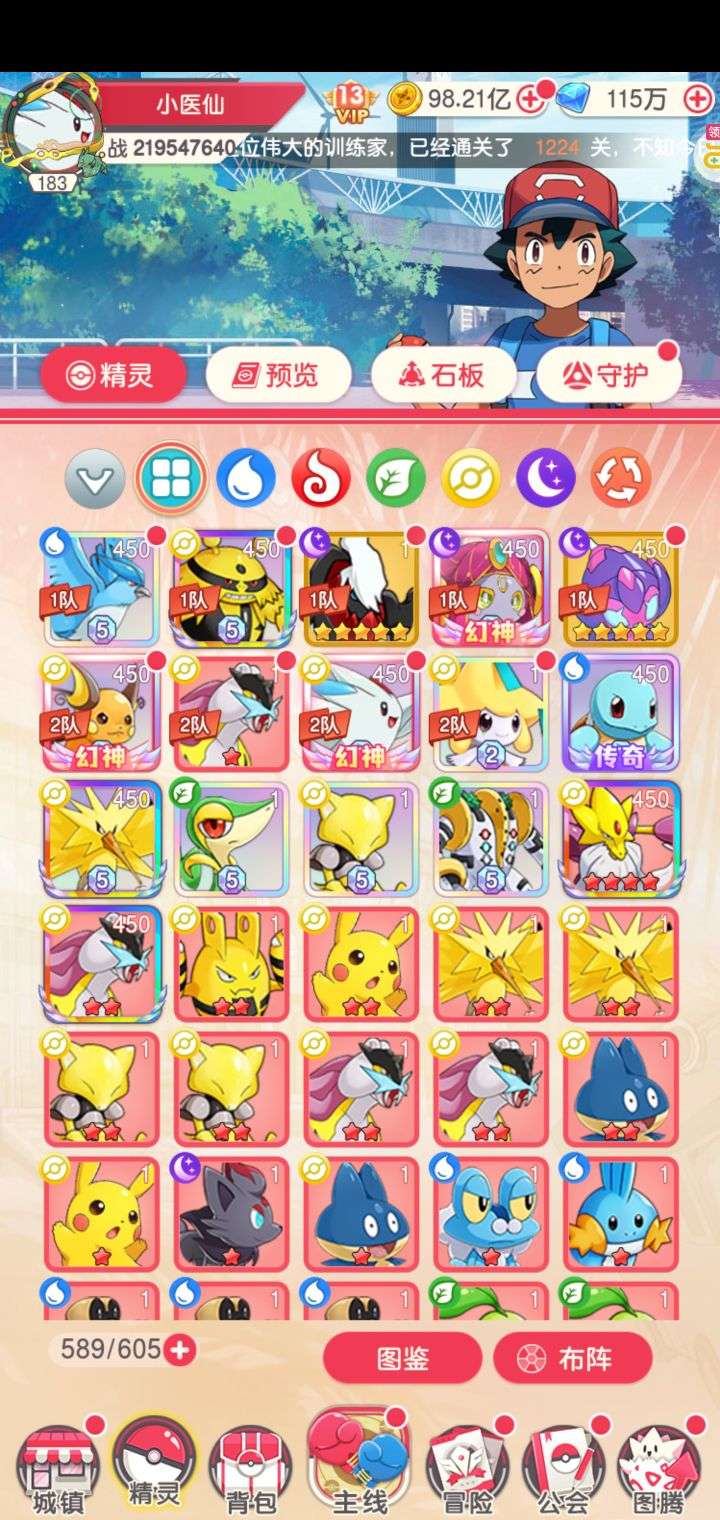Open the 图腾 totem tab
720x1520 pixels.
tap(658, 1470)
